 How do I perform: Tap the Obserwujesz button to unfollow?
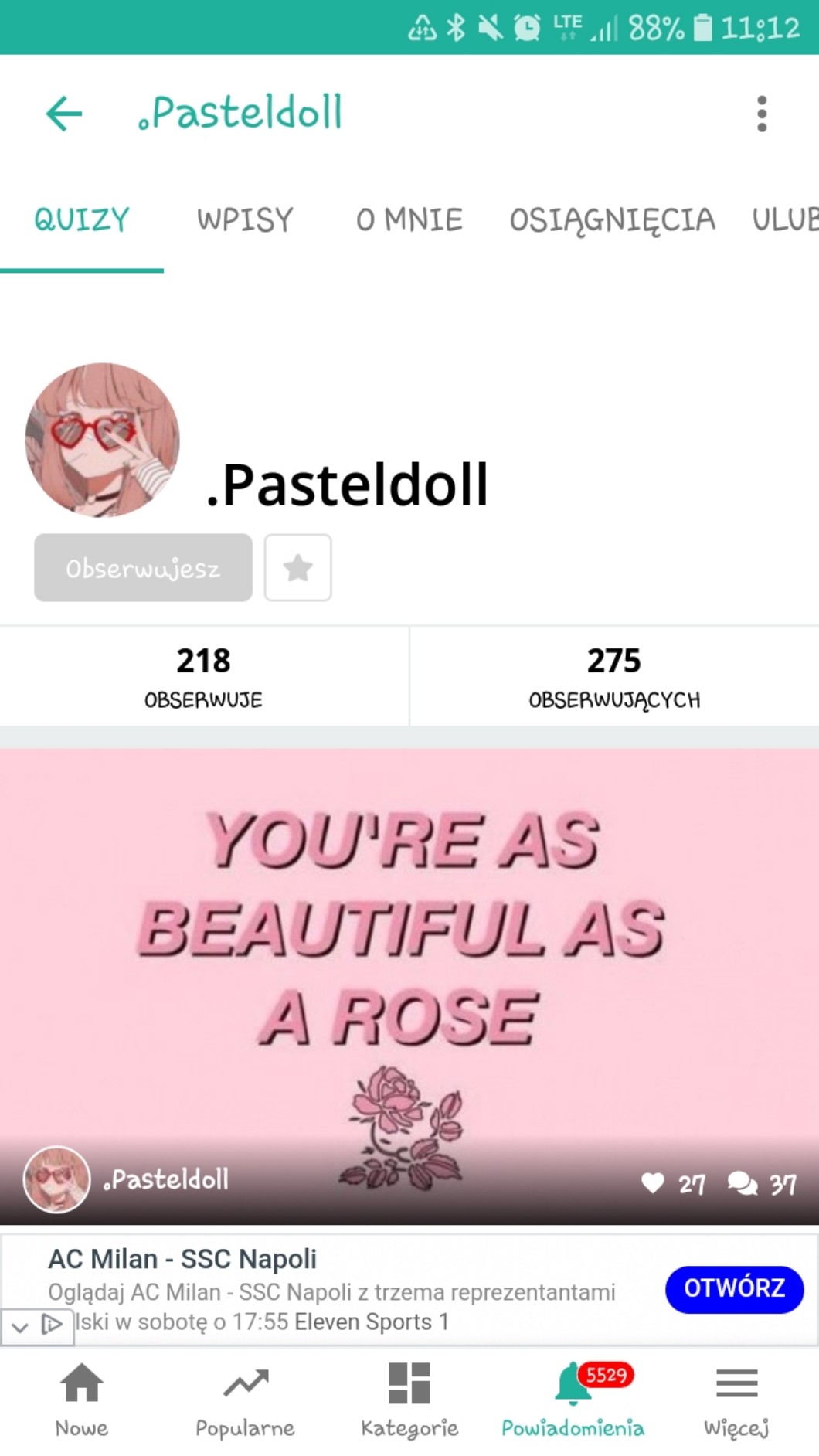click(143, 568)
